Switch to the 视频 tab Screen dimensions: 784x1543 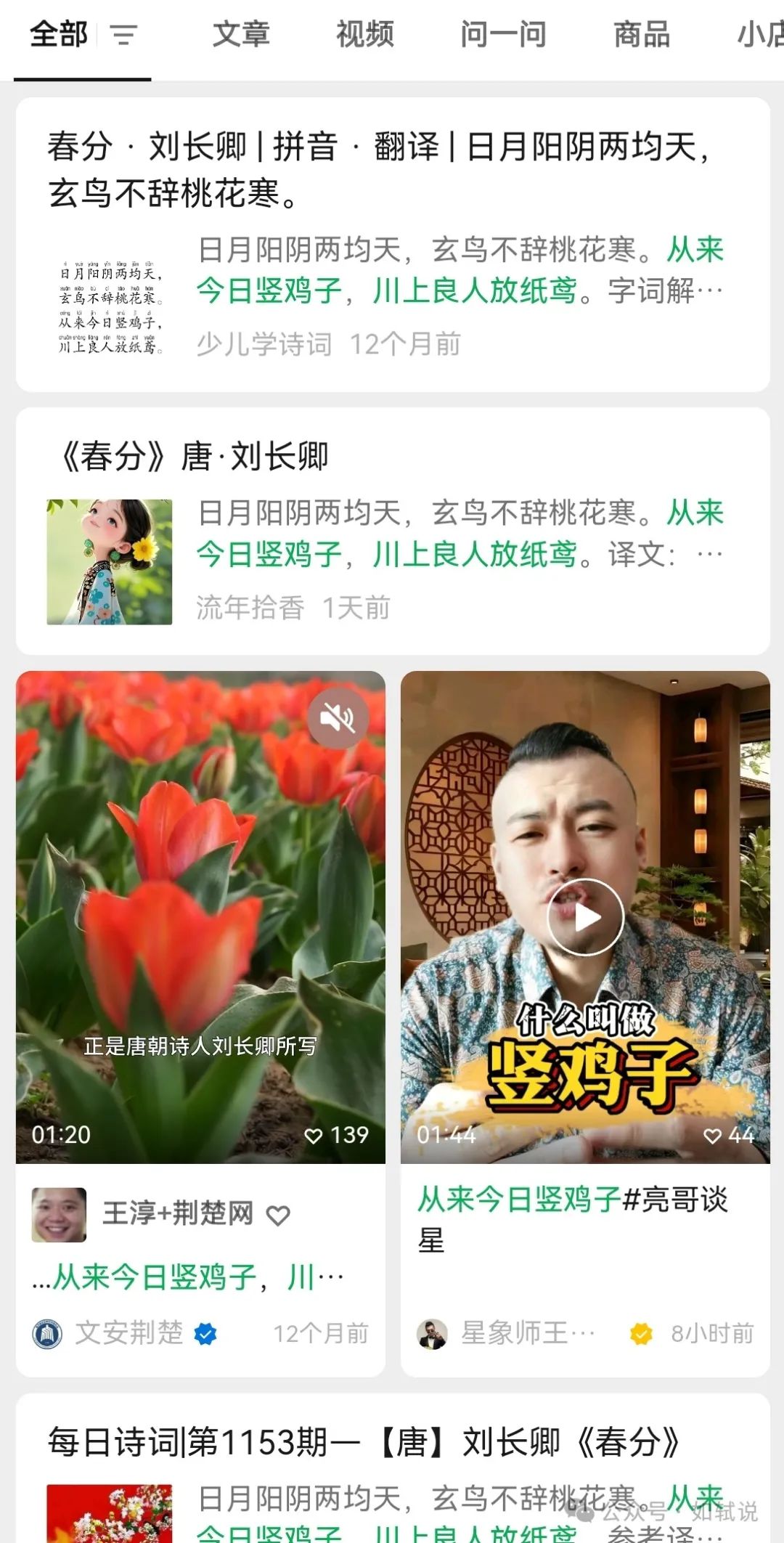click(365, 35)
